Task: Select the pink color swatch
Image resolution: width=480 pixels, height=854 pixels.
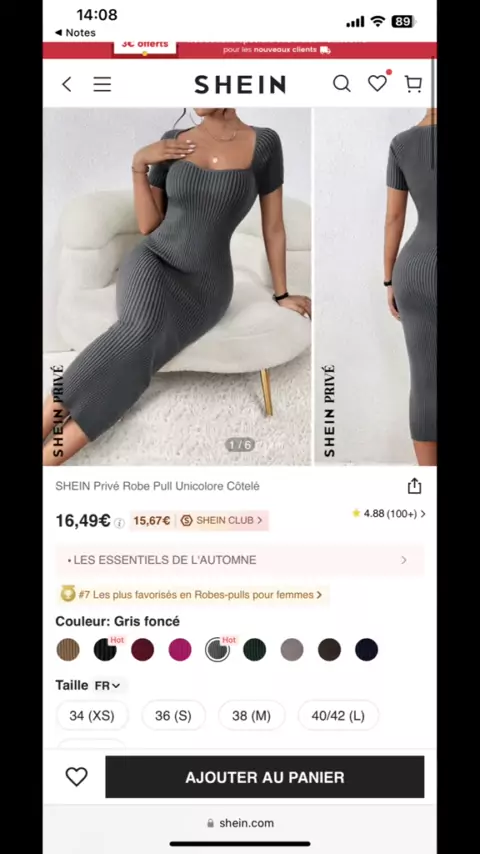Action: pyautogui.click(x=180, y=650)
